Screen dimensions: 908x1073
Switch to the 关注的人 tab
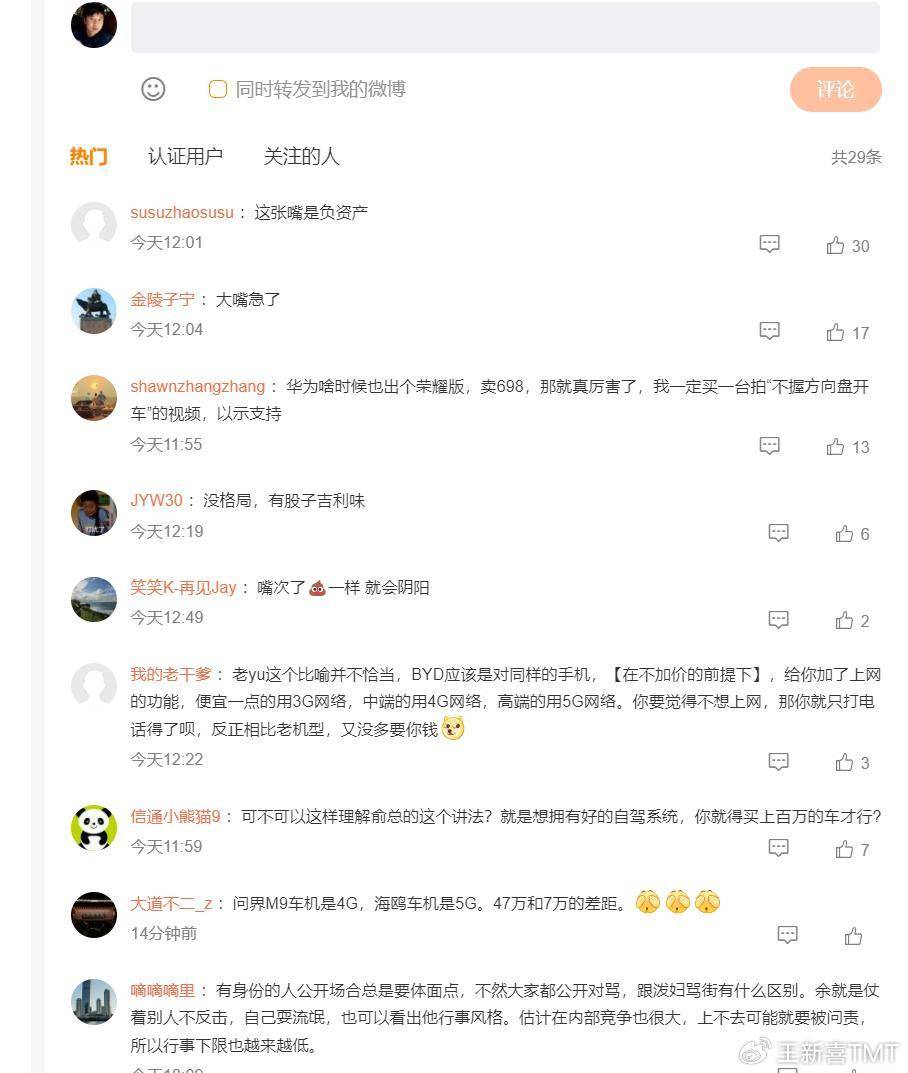point(301,157)
